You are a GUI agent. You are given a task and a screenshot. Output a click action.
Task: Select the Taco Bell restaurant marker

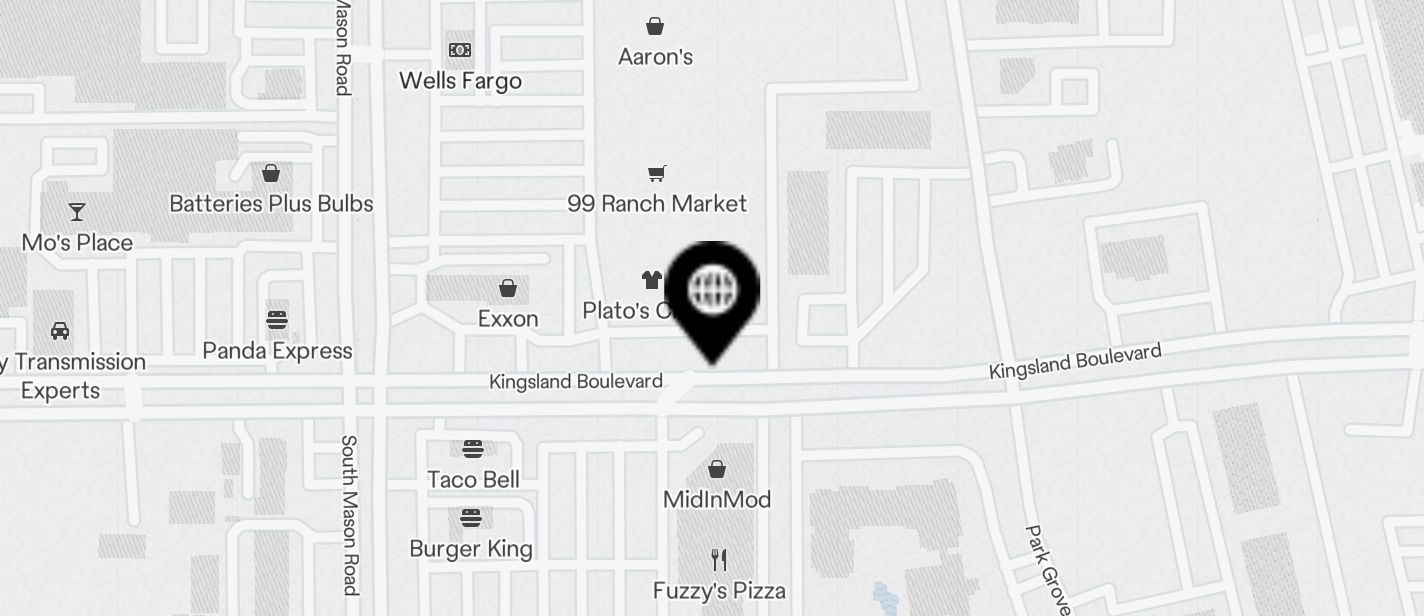[x=473, y=449]
